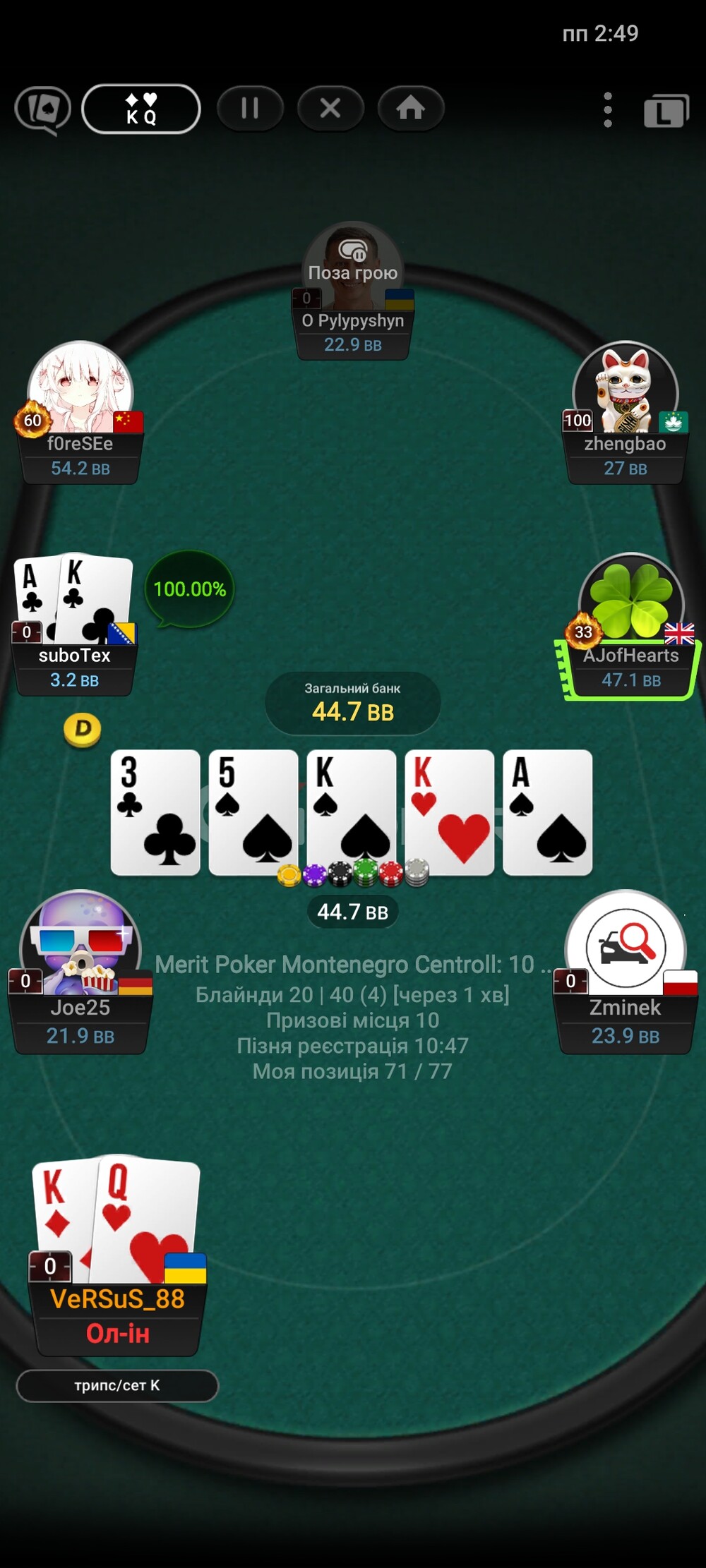This screenshot has height=1568, width=706.
Task: Tap the K Q hand indicator button
Action: [x=141, y=109]
